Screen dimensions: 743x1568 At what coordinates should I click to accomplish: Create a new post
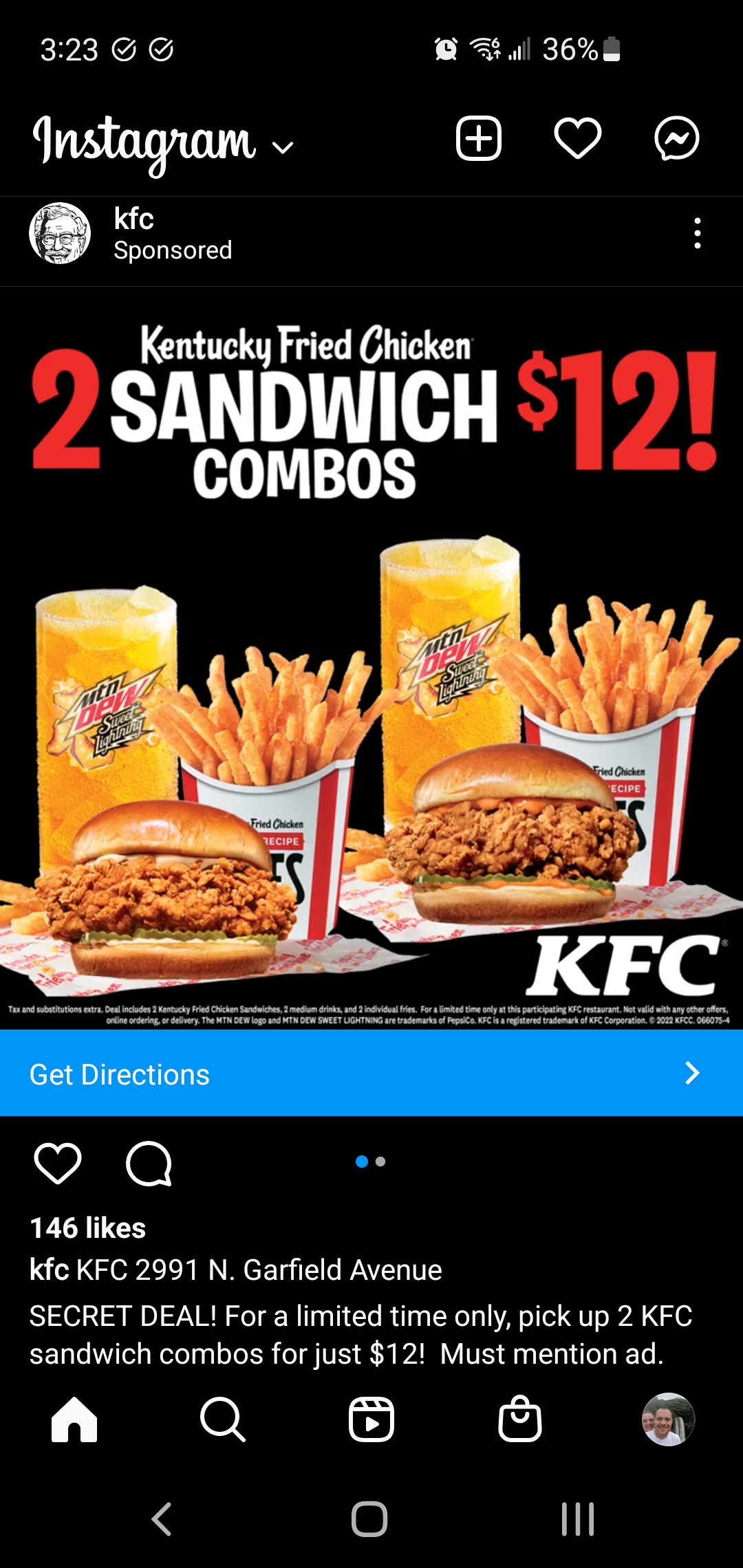coord(479,139)
